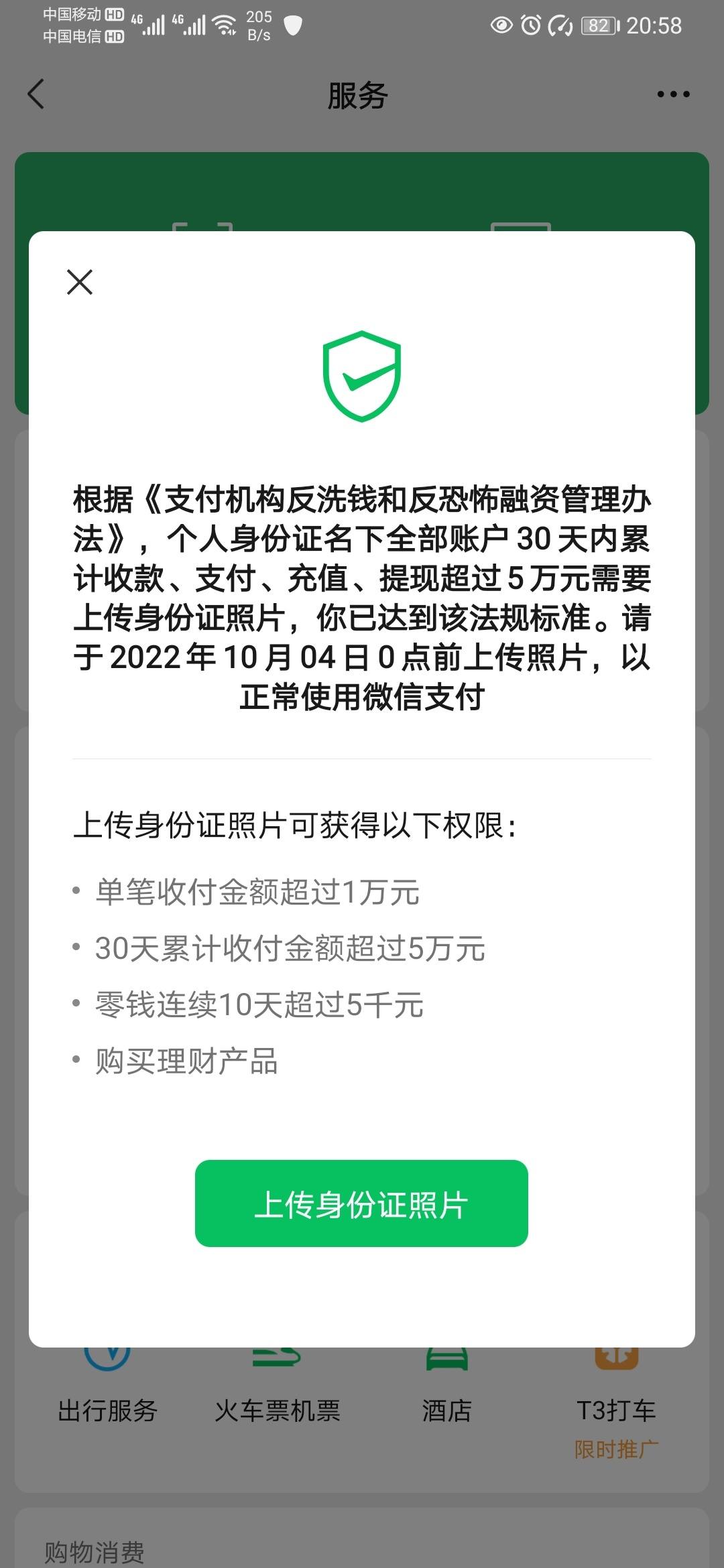The width and height of the screenshot is (724, 1568).
Task: Go back from the 服务 page
Action: point(36,94)
